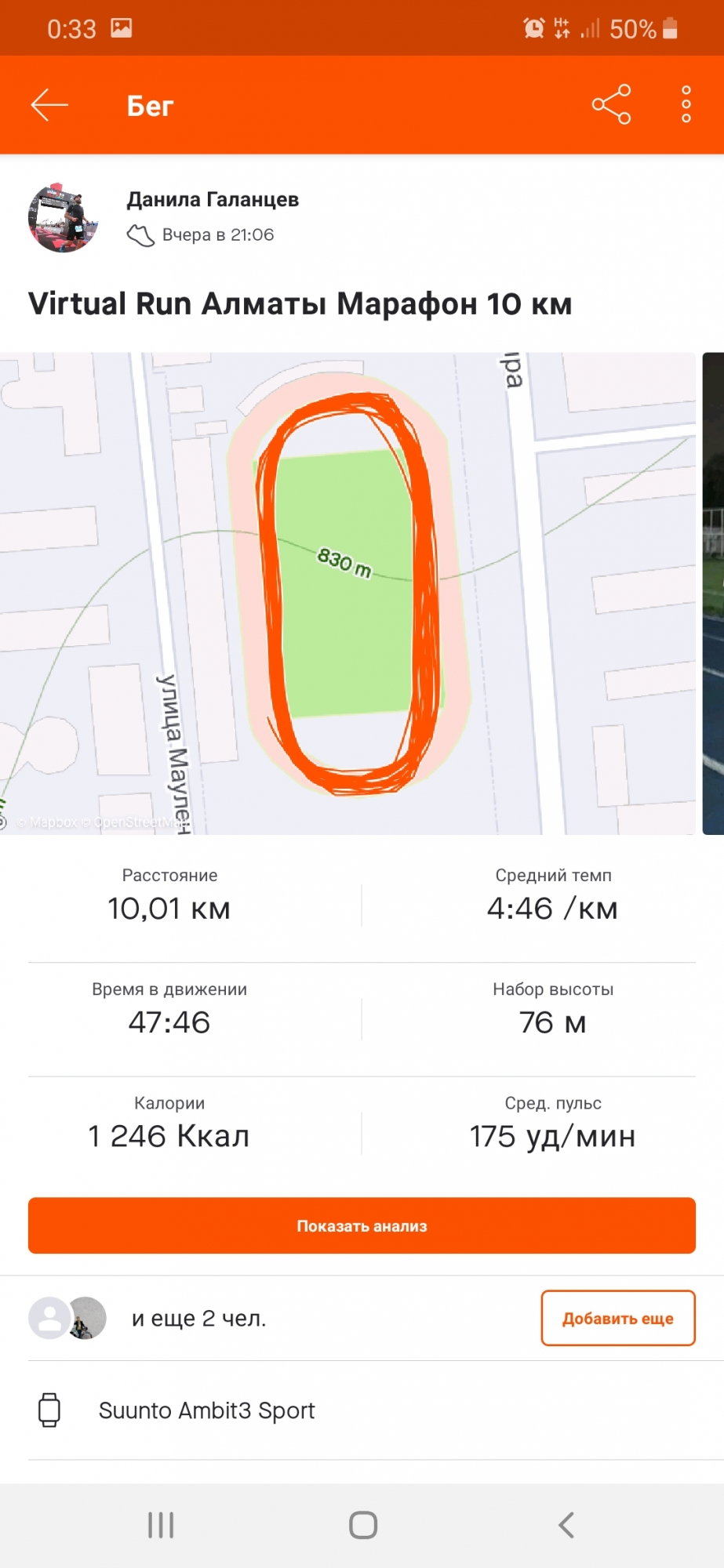724x1568 pixels.
Task: Tap the Показать анализ button
Action: pyautogui.click(x=362, y=1225)
